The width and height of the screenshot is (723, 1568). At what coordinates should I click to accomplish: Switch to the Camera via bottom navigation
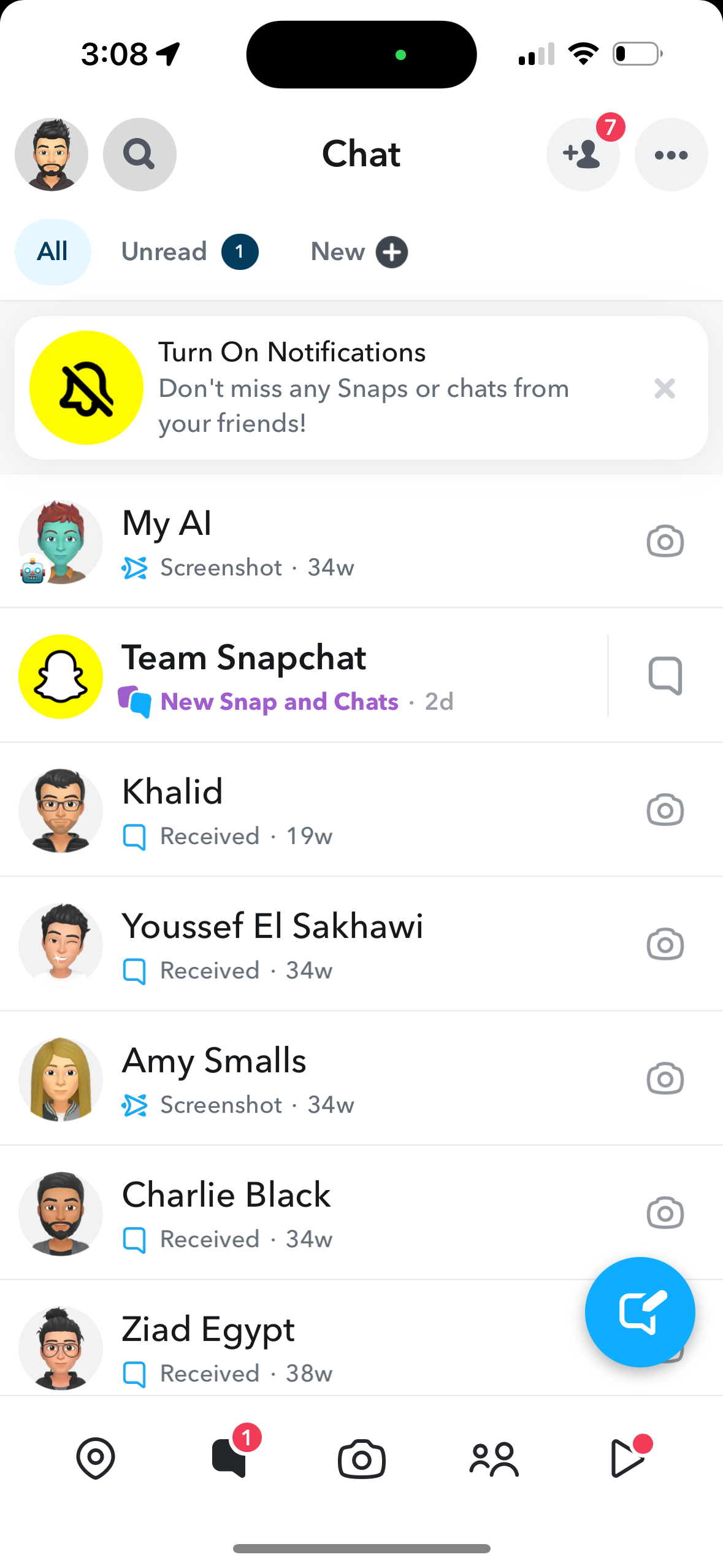361,1459
